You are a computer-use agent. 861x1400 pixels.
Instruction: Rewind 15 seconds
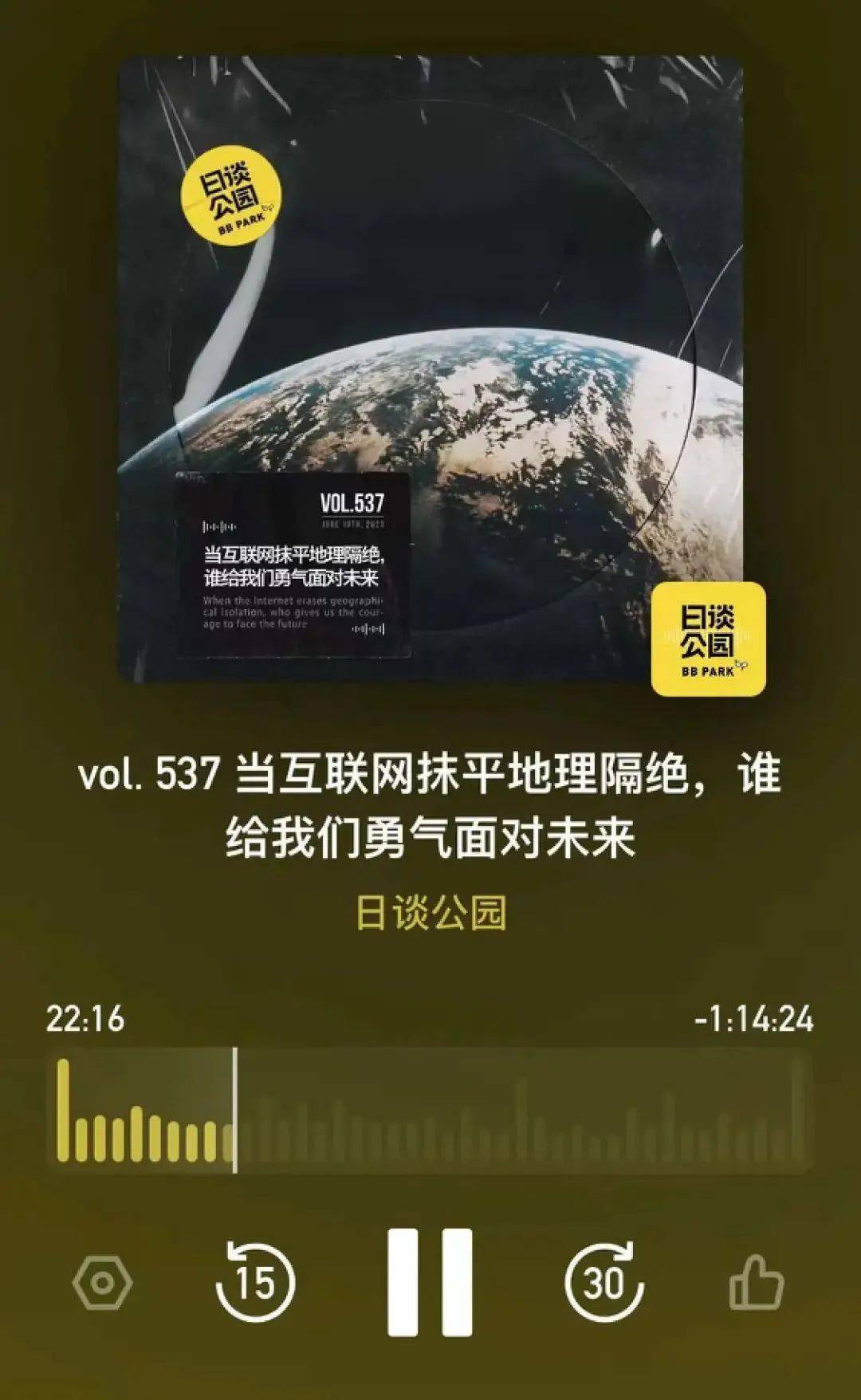(256, 1283)
